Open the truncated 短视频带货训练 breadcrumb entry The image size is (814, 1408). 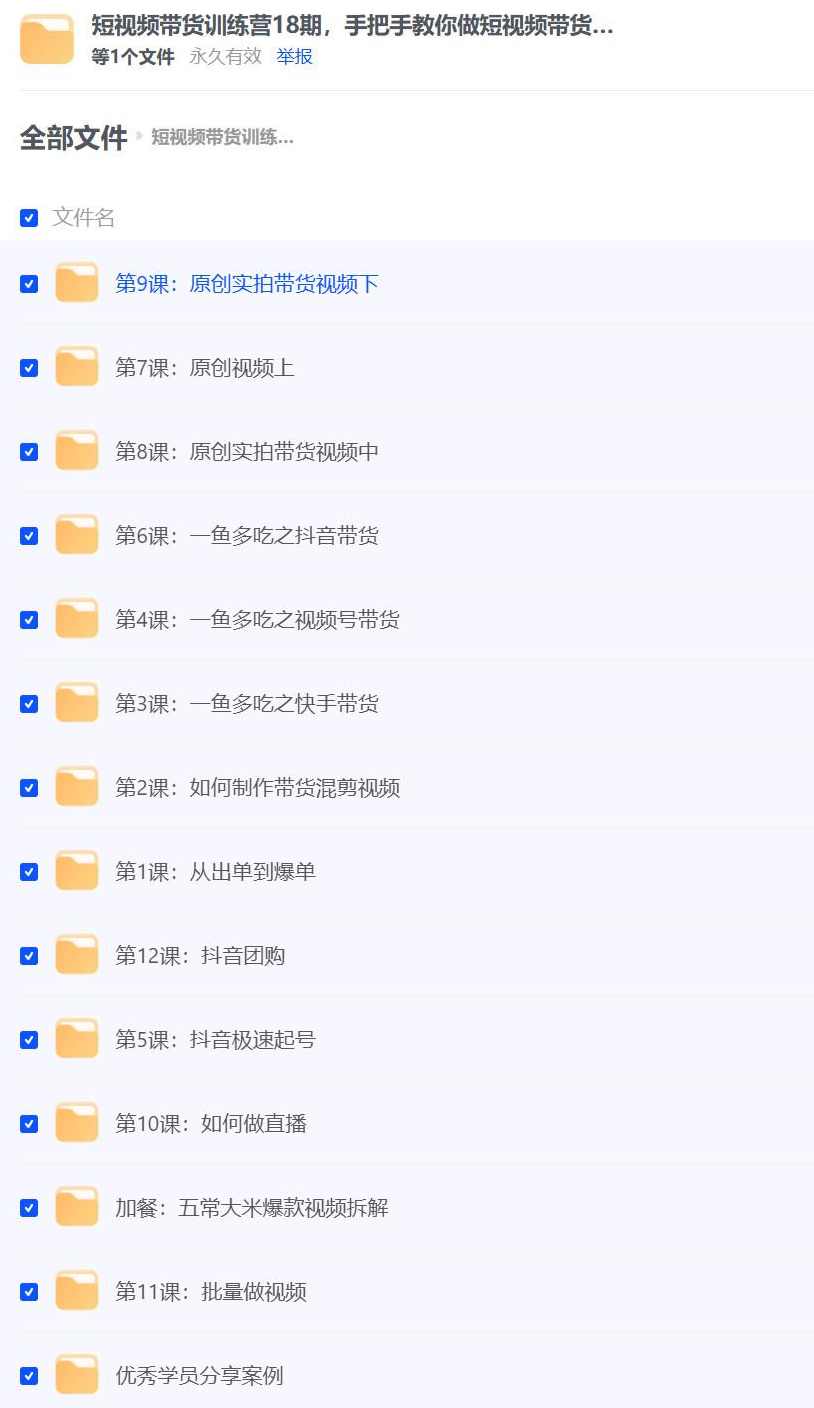tap(221, 138)
